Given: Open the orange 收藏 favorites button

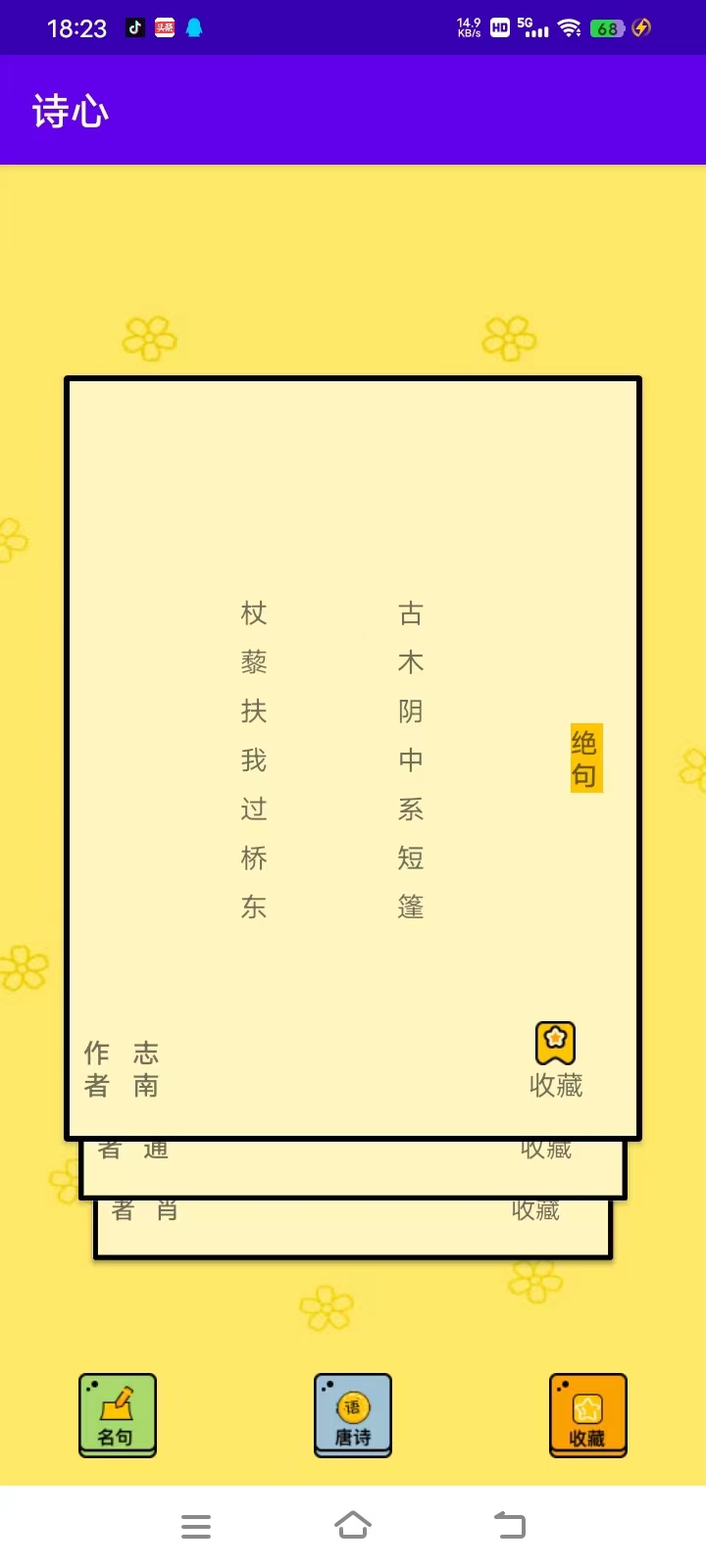Looking at the screenshot, I should point(587,1415).
